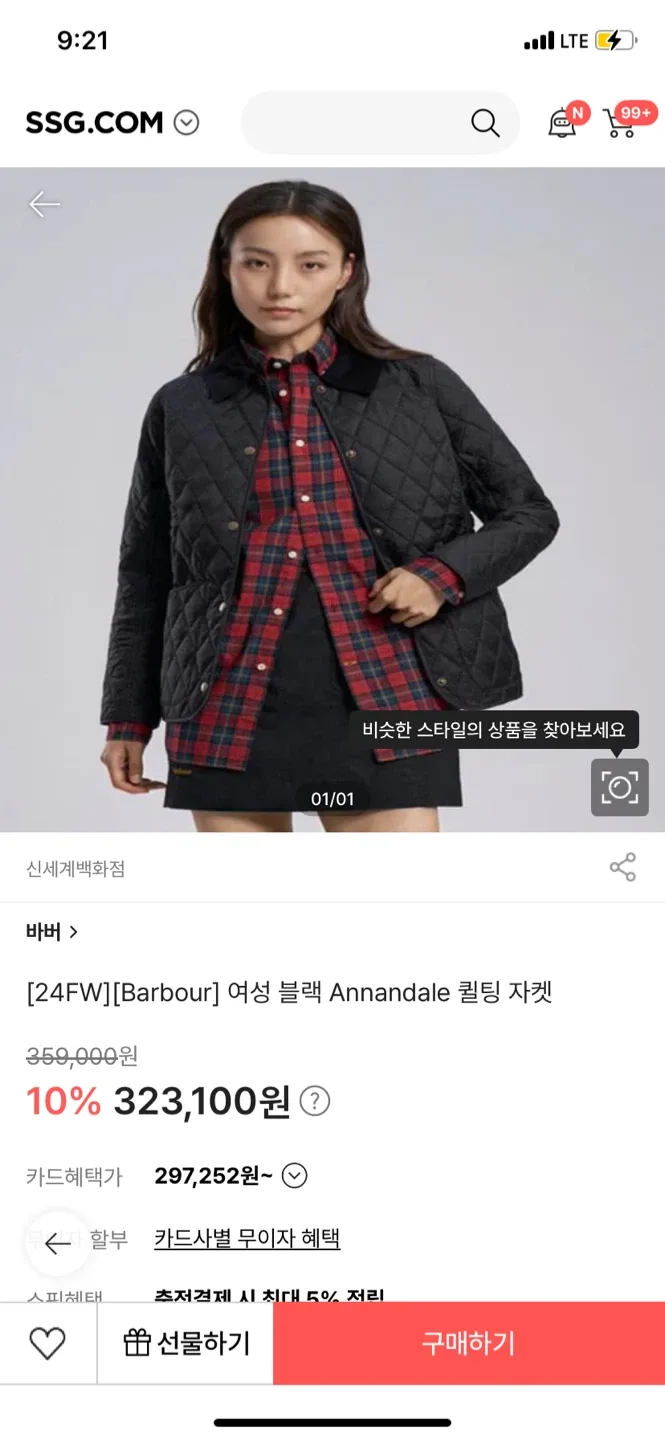Go back using the arrow on the product image

(x=44, y=205)
